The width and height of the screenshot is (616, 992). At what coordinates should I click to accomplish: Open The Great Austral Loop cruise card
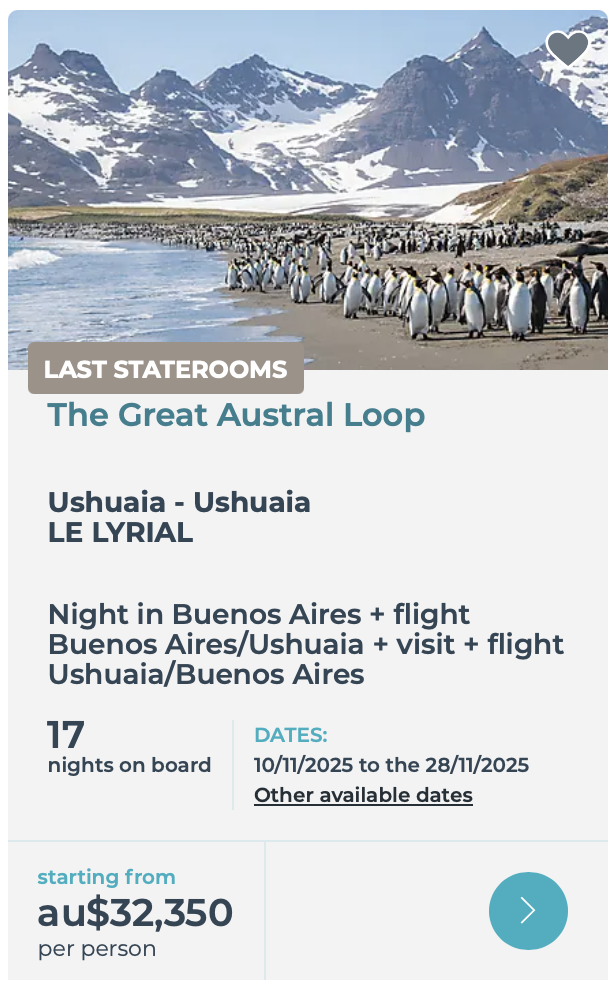pyautogui.click(x=236, y=415)
